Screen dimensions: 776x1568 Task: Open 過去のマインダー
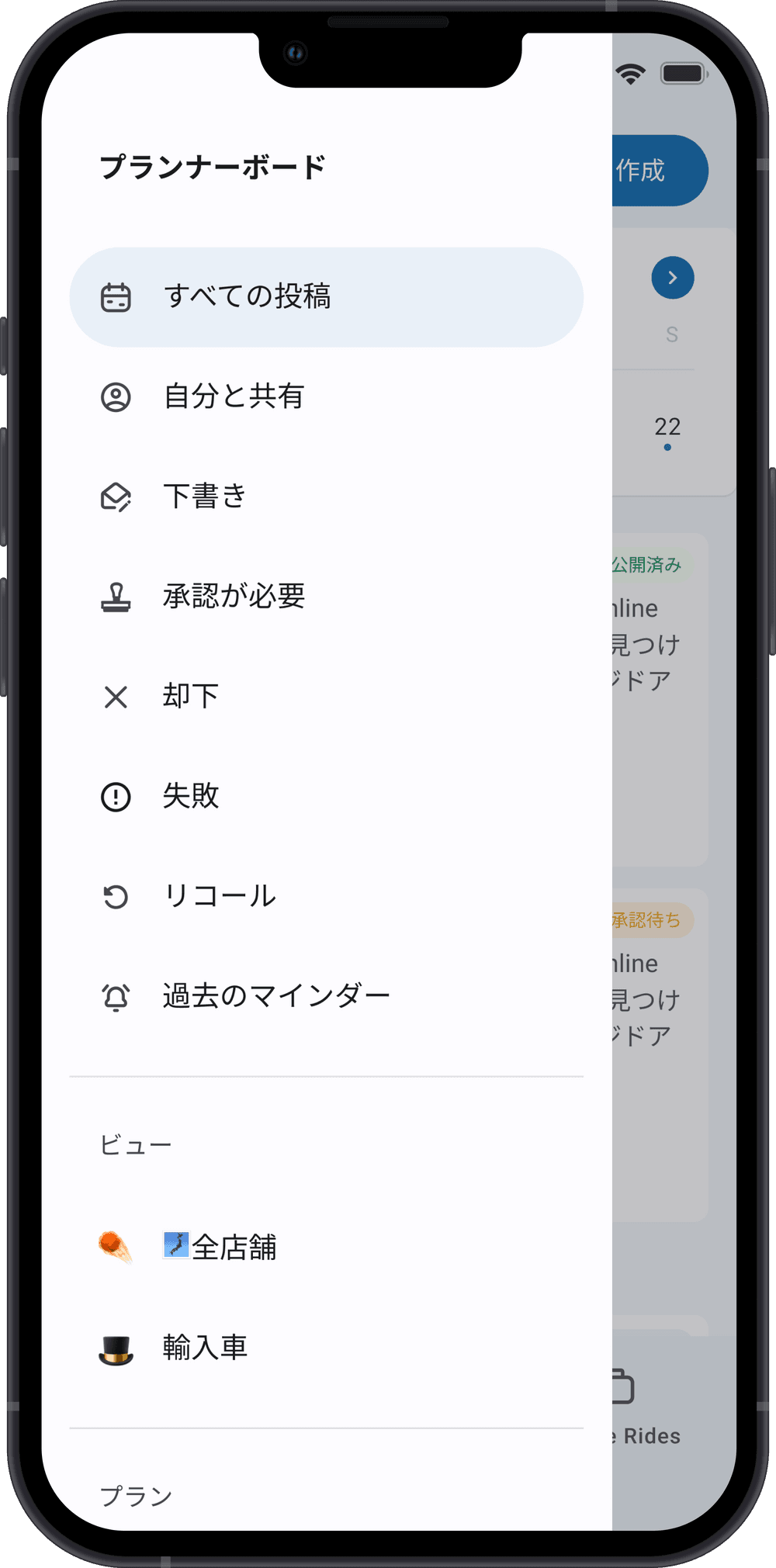point(326,995)
